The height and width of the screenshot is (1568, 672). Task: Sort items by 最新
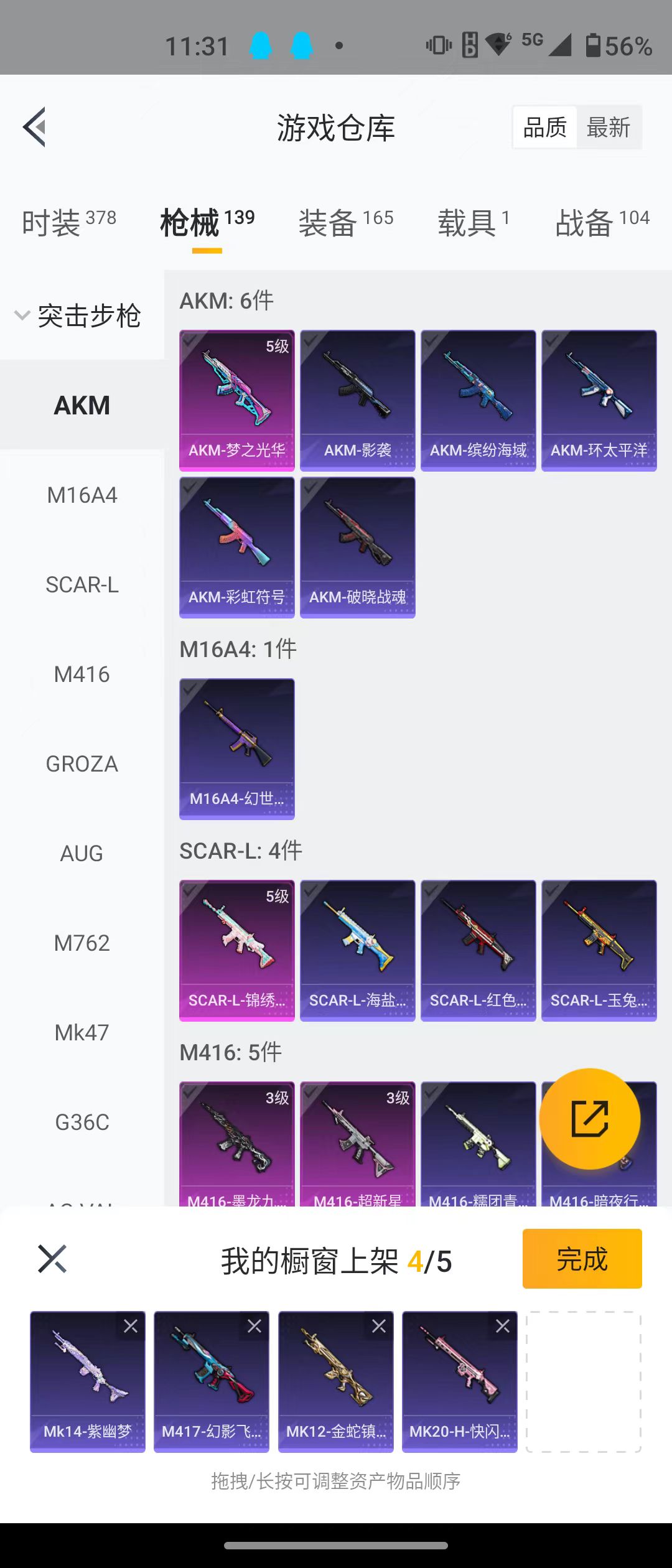point(608,128)
